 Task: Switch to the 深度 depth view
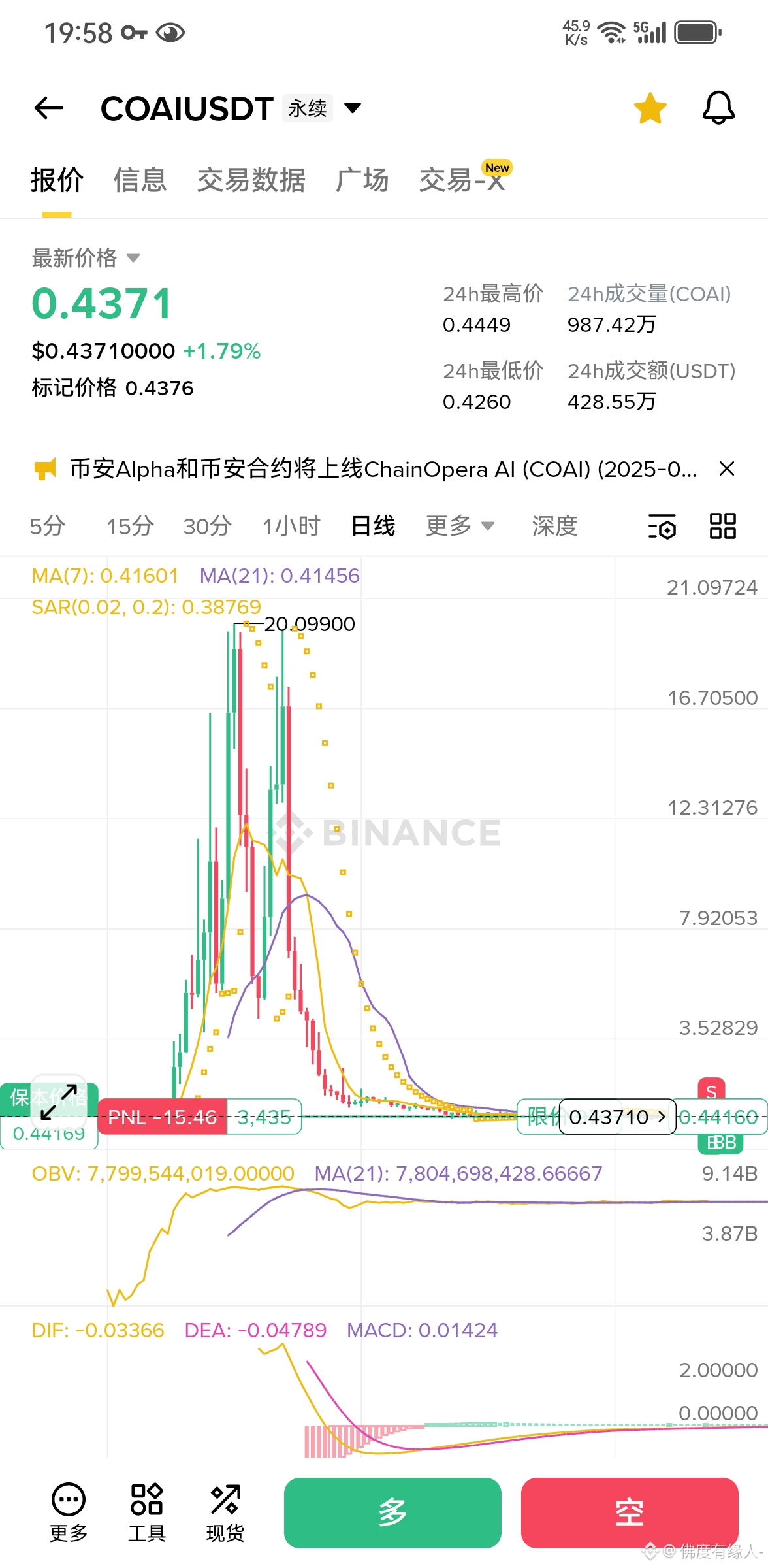click(x=554, y=526)
